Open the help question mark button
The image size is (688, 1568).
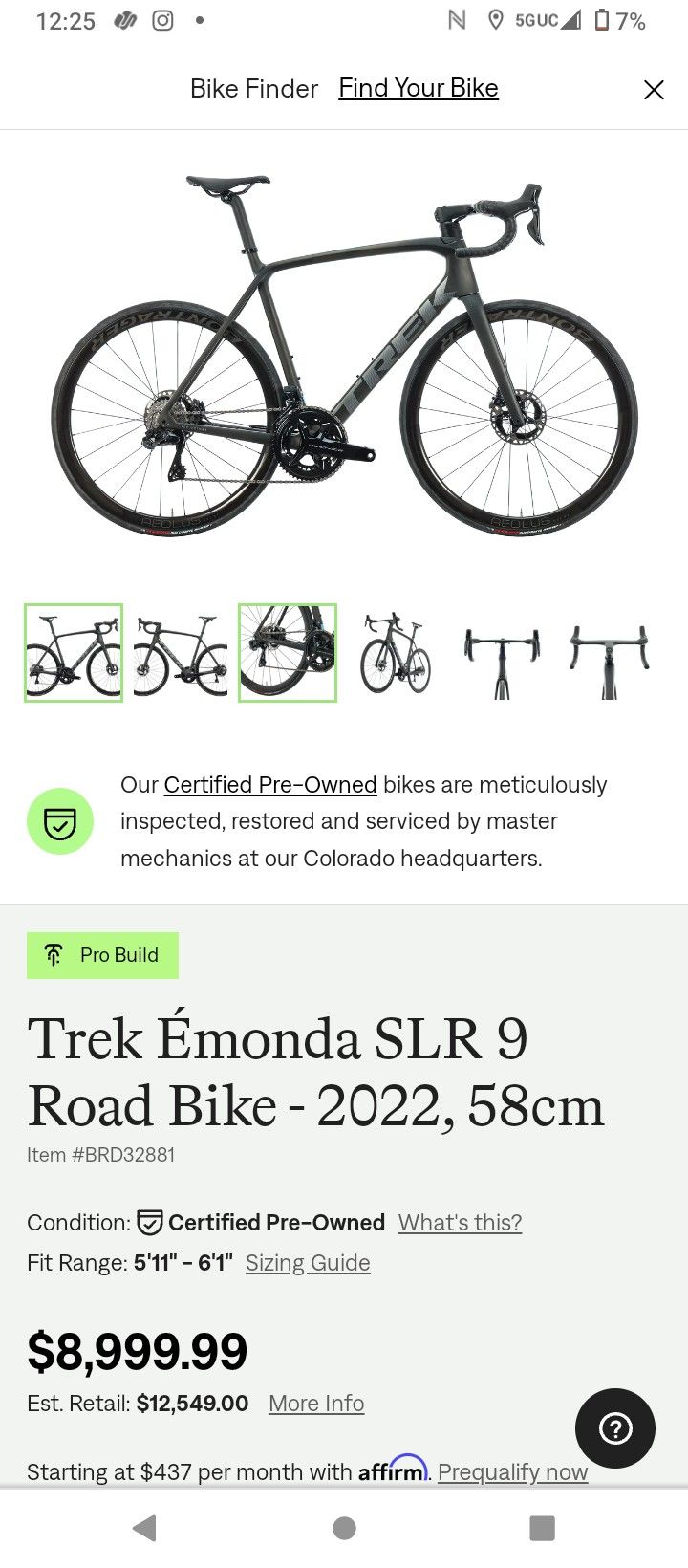(615, 1428)
